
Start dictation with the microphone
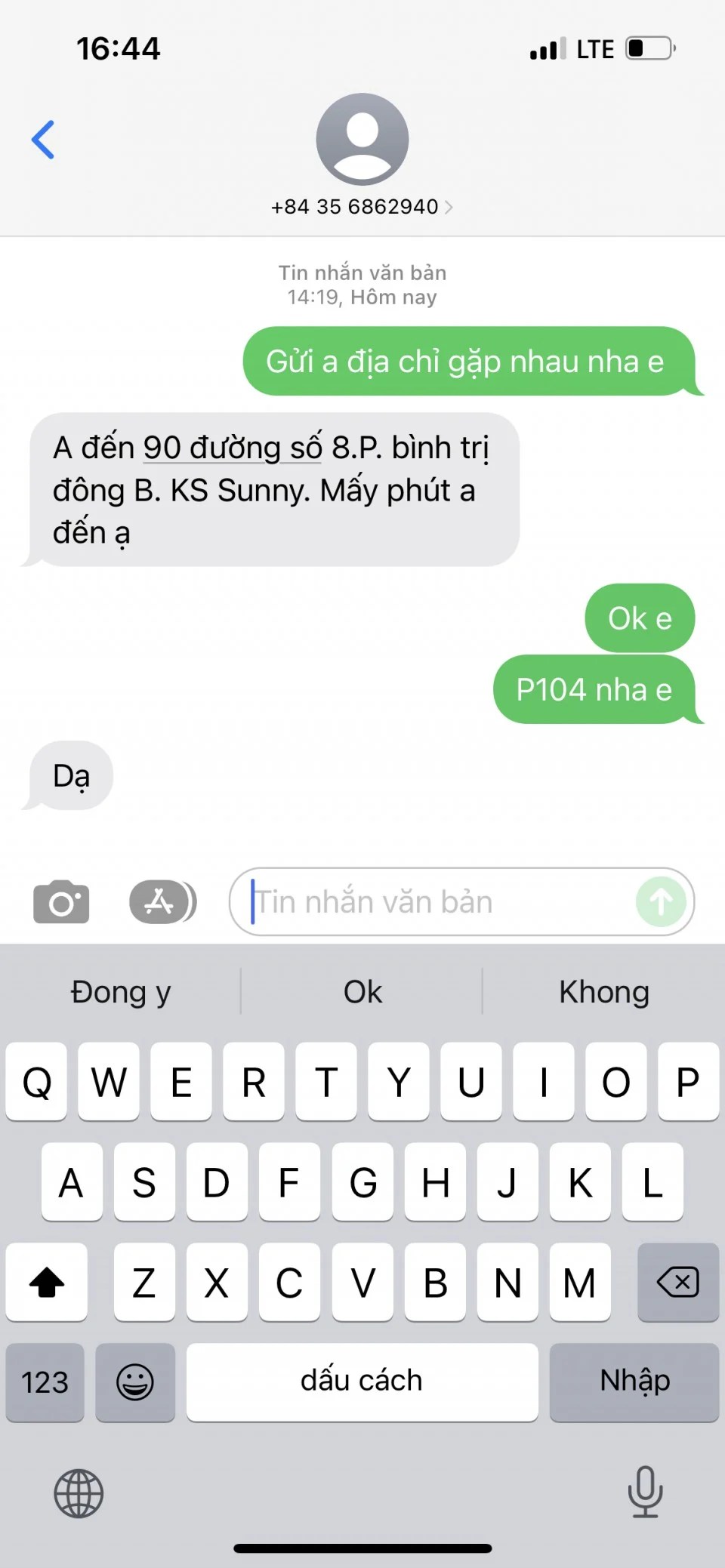coord(645,1492)
